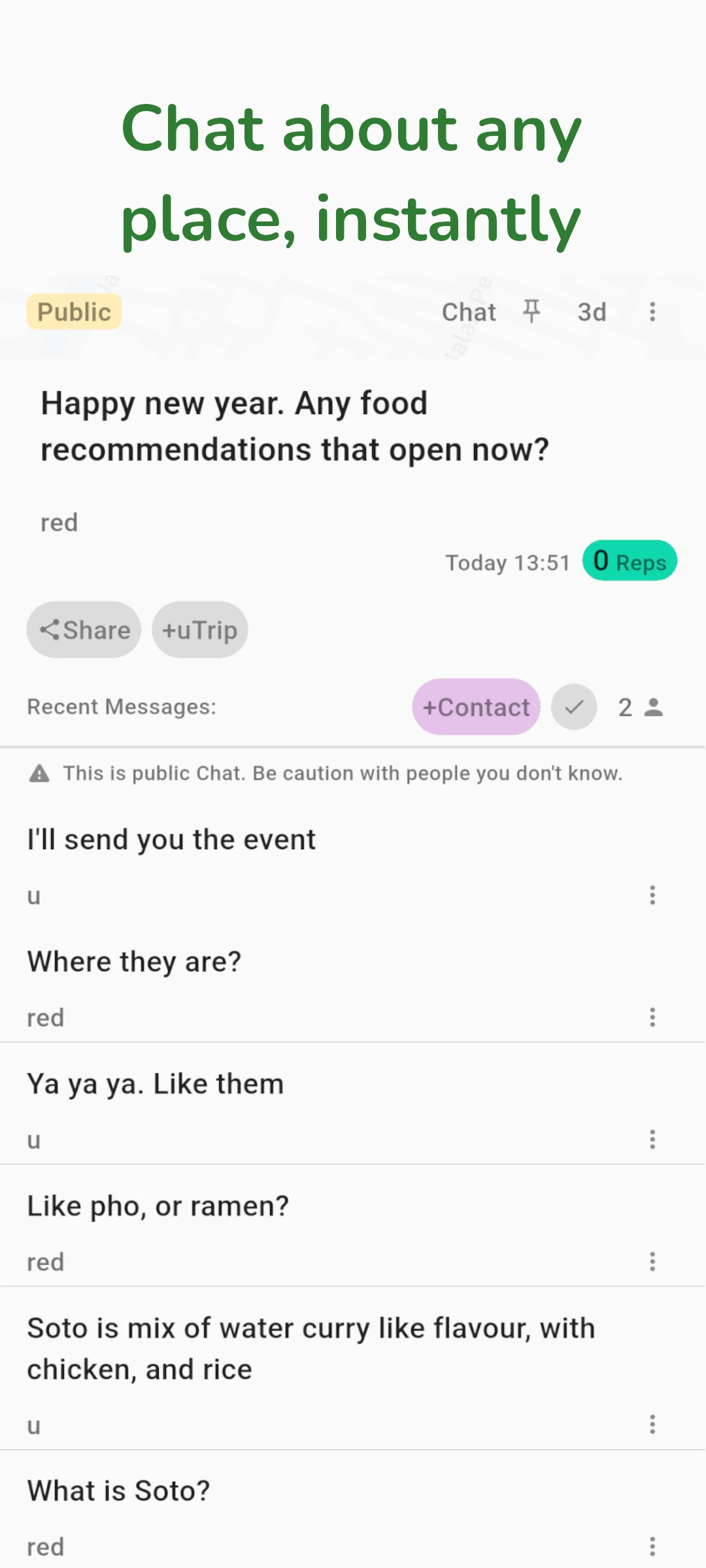The height and width of the screenshot is (1568, 706).
Task: Open the kebab menu on the Soto description message
Action: pos(652,1425)
